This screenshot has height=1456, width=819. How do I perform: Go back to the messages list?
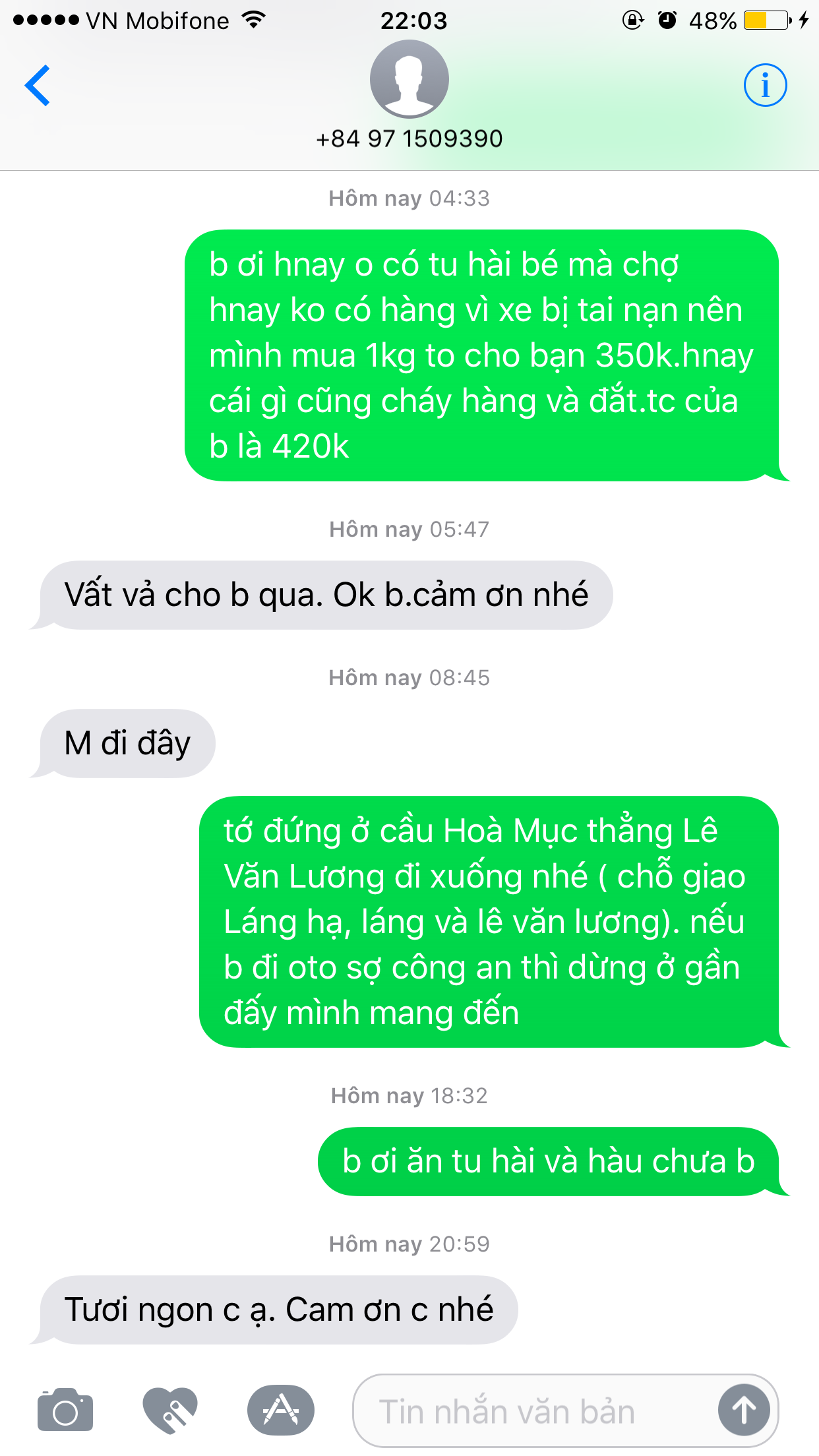tap(38, 86)
